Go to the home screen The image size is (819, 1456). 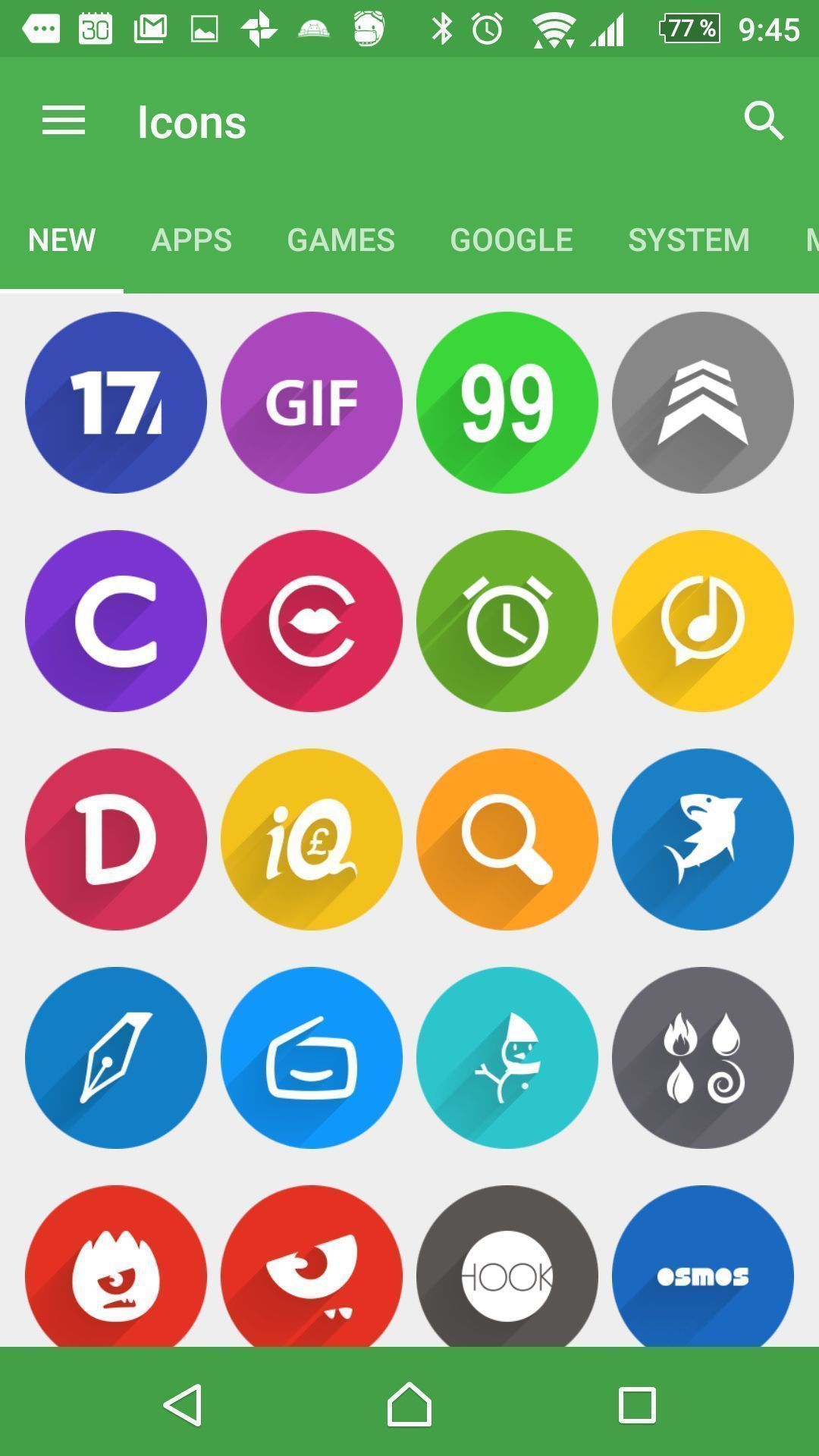point(409,1404)
